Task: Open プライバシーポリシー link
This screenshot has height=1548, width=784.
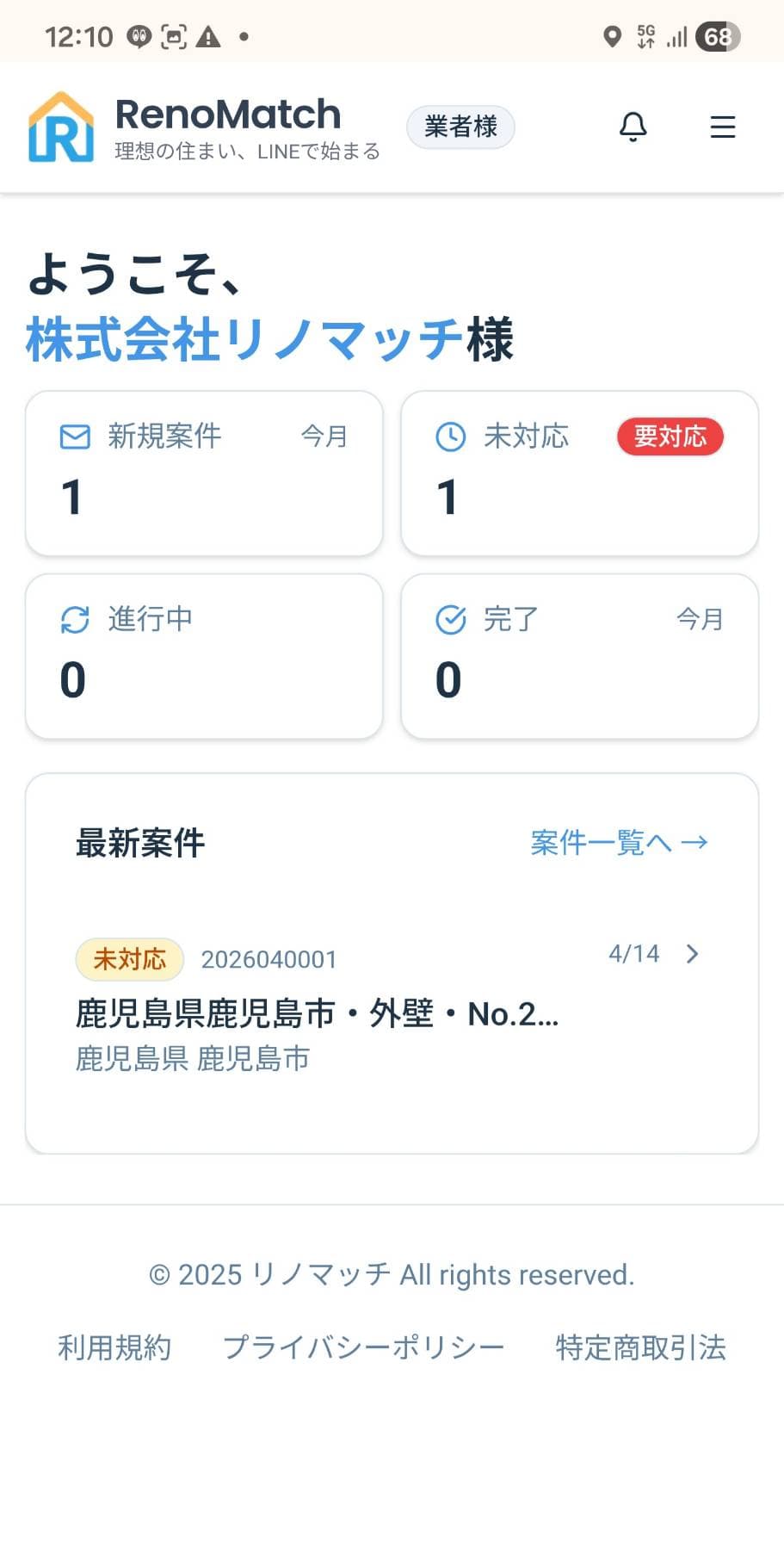Action: pyautogui.click(x=365, y=1348)
